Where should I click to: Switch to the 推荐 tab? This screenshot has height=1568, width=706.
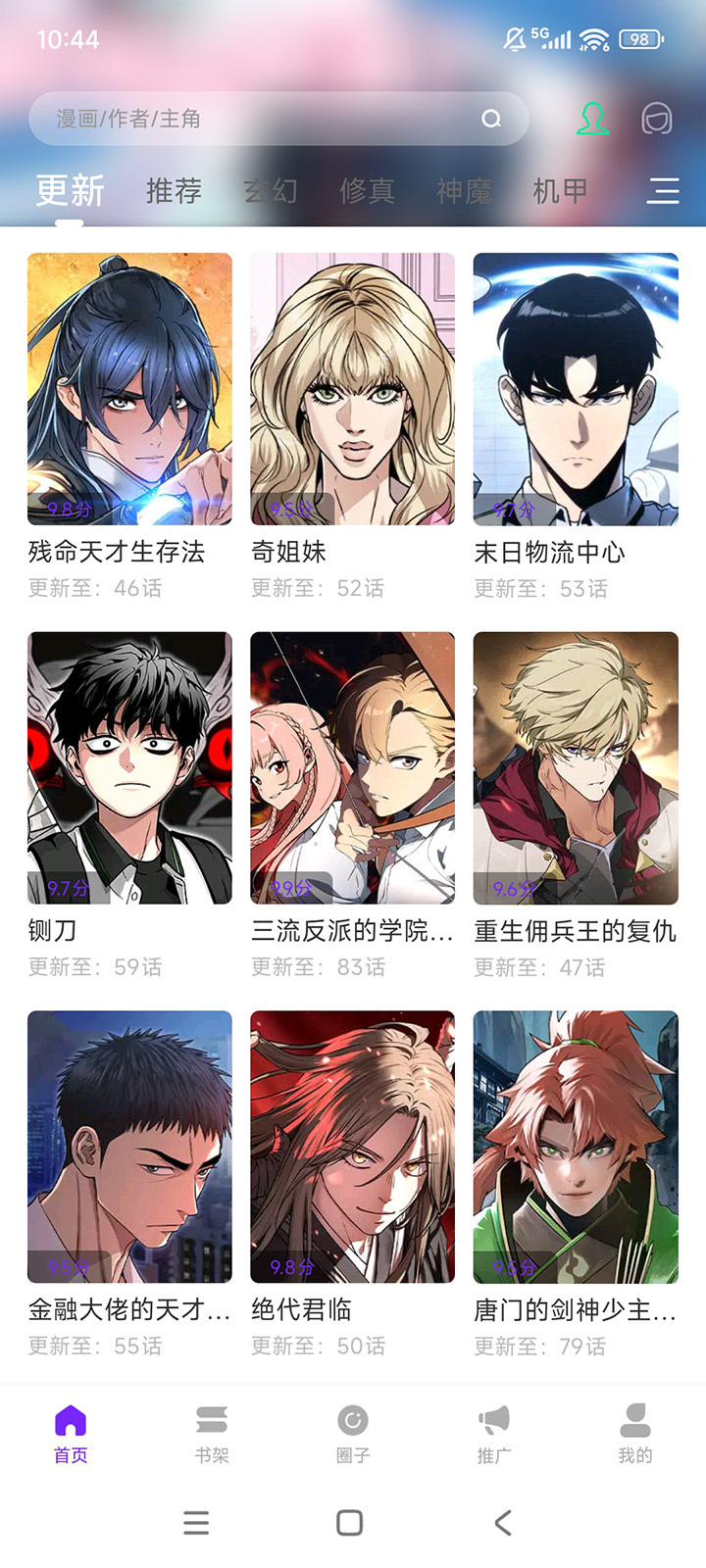coord(174,190)
